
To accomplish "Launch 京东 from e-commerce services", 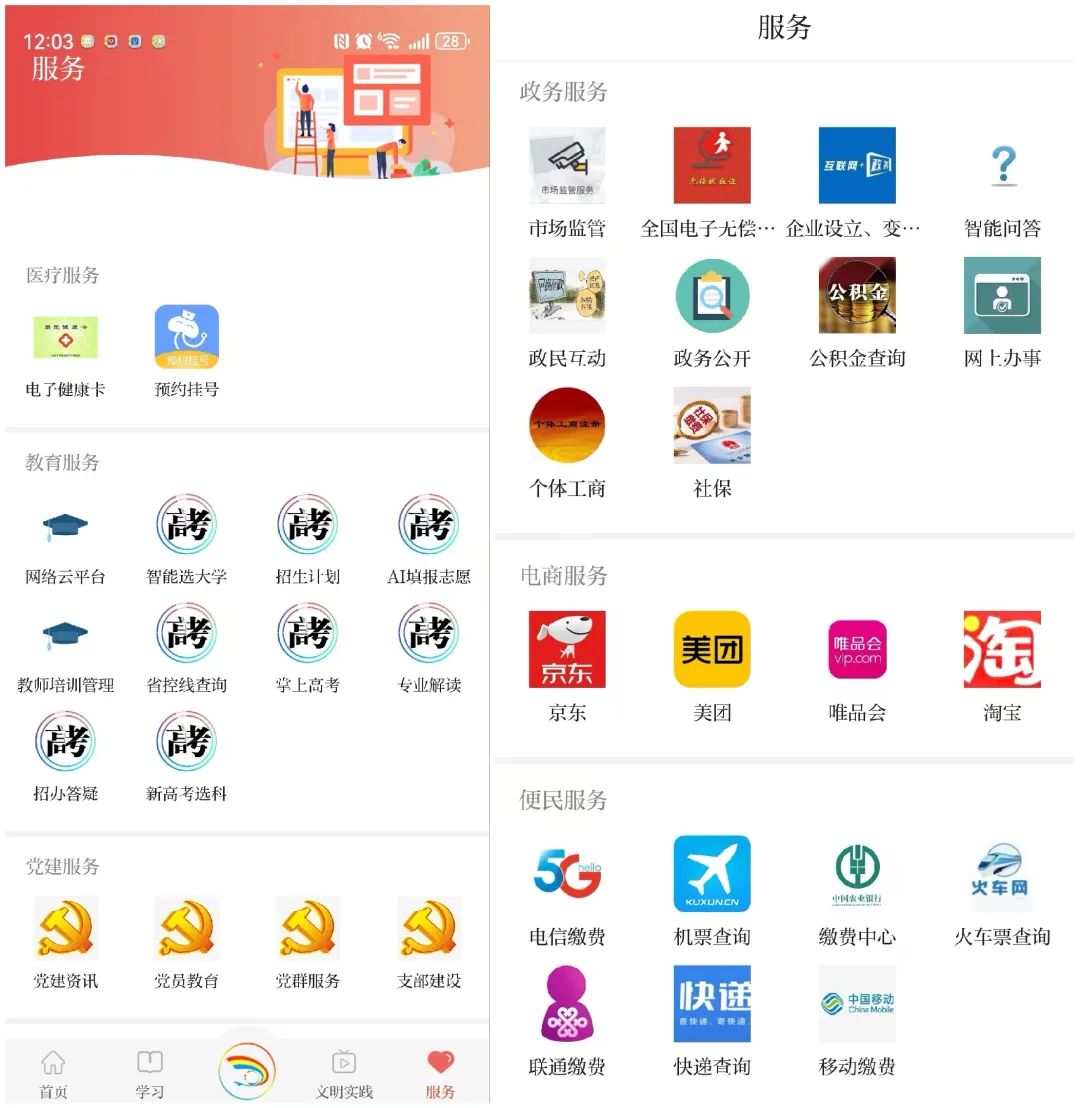I will pyautogui.click(x=567, y=651).
